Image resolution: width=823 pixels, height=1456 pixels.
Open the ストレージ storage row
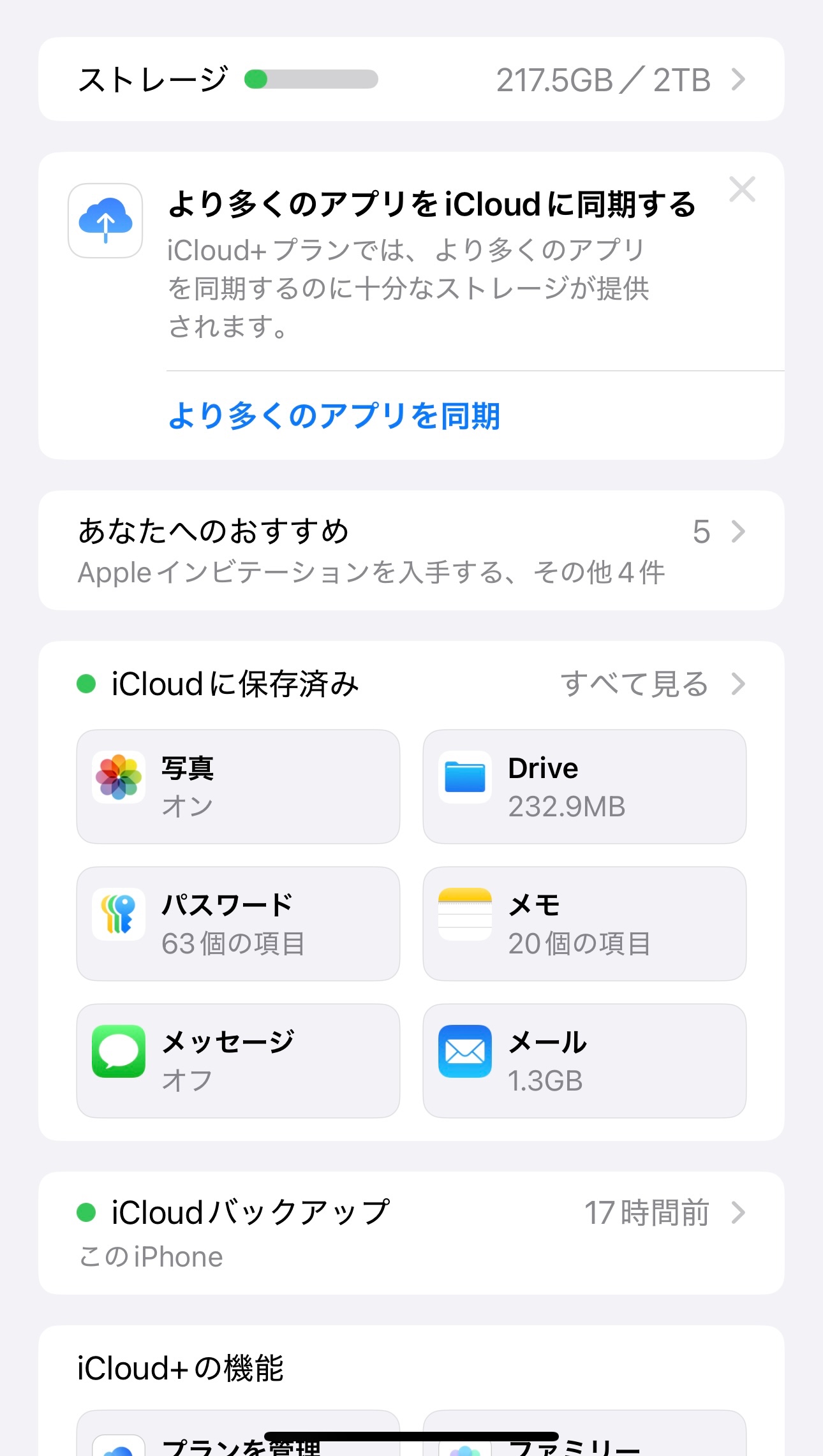[x=411, y=80]
